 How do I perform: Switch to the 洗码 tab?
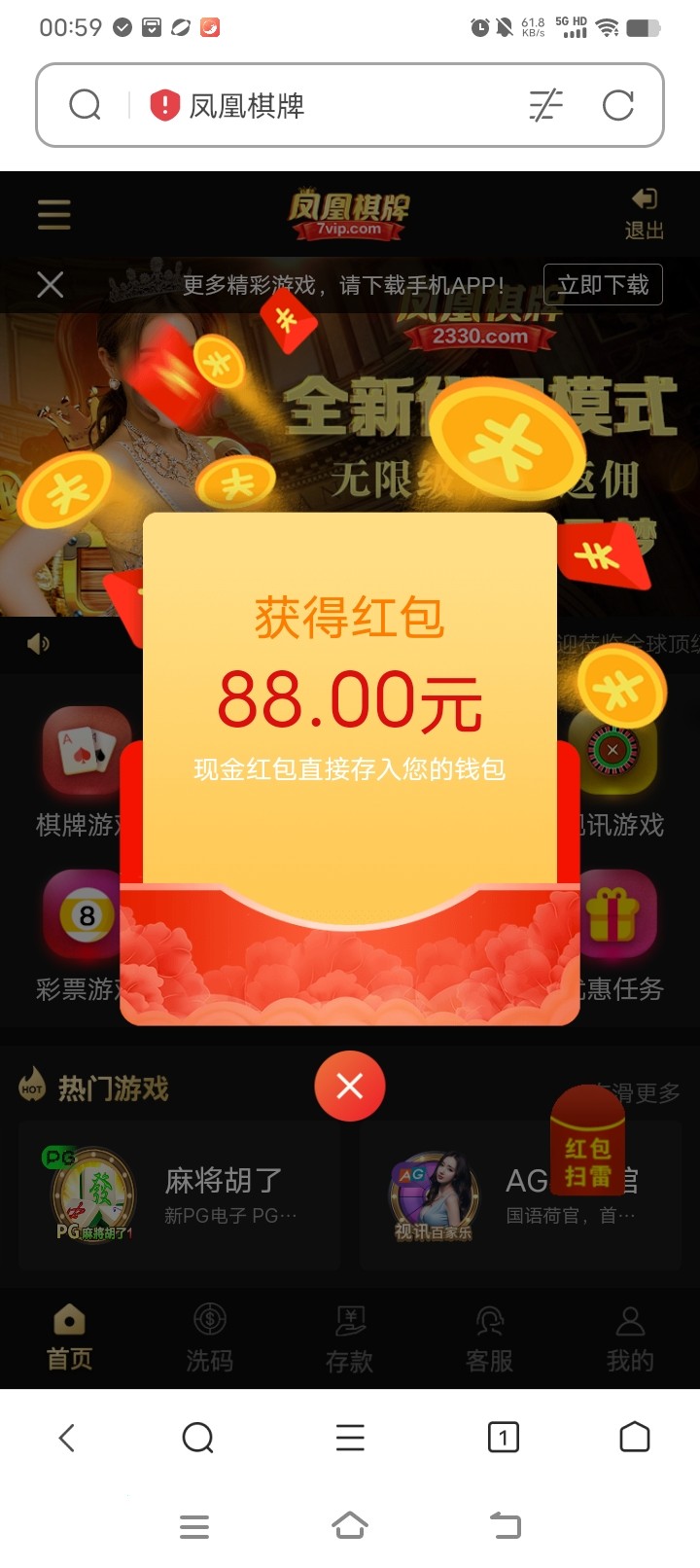[210, 1338]
